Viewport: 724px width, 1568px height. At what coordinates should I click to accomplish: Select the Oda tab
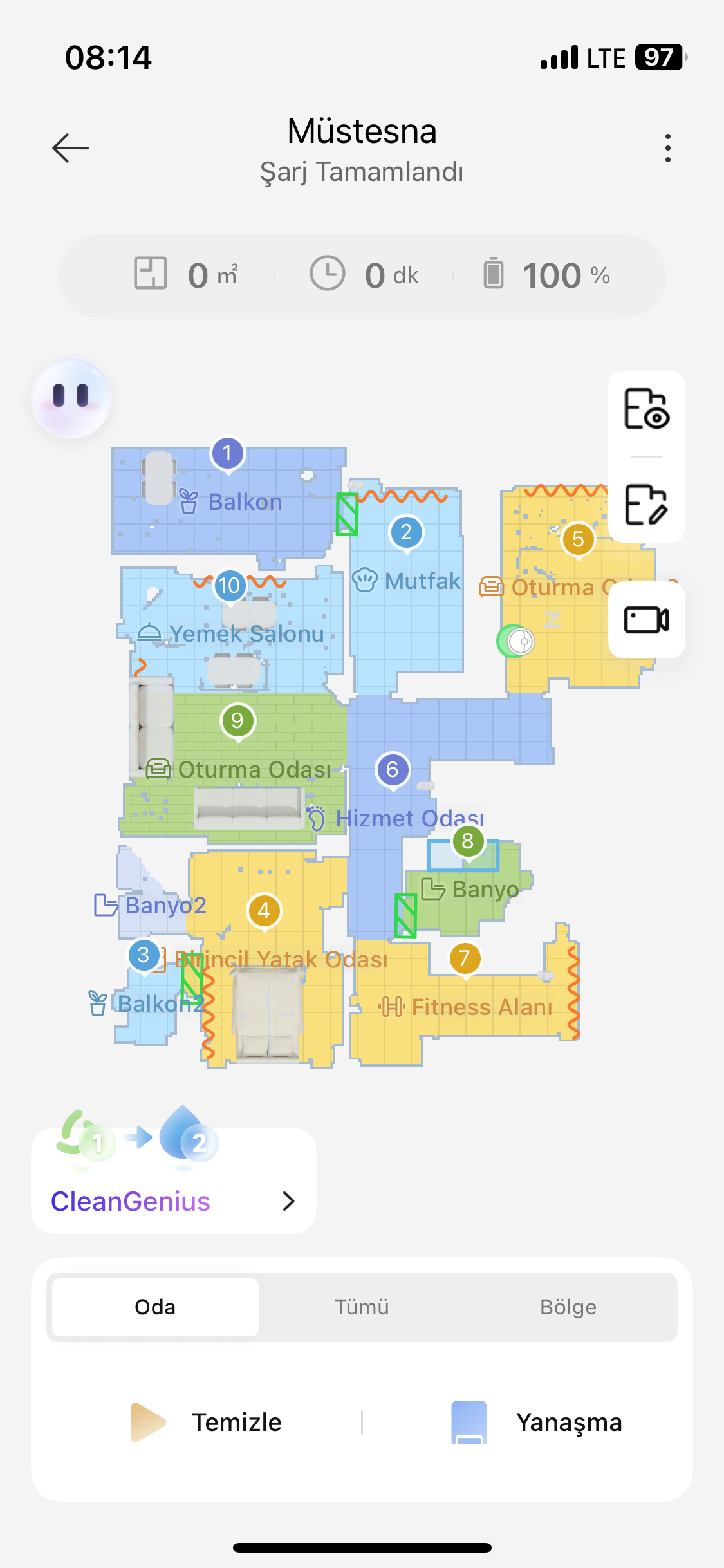(x=155, y=1307)
